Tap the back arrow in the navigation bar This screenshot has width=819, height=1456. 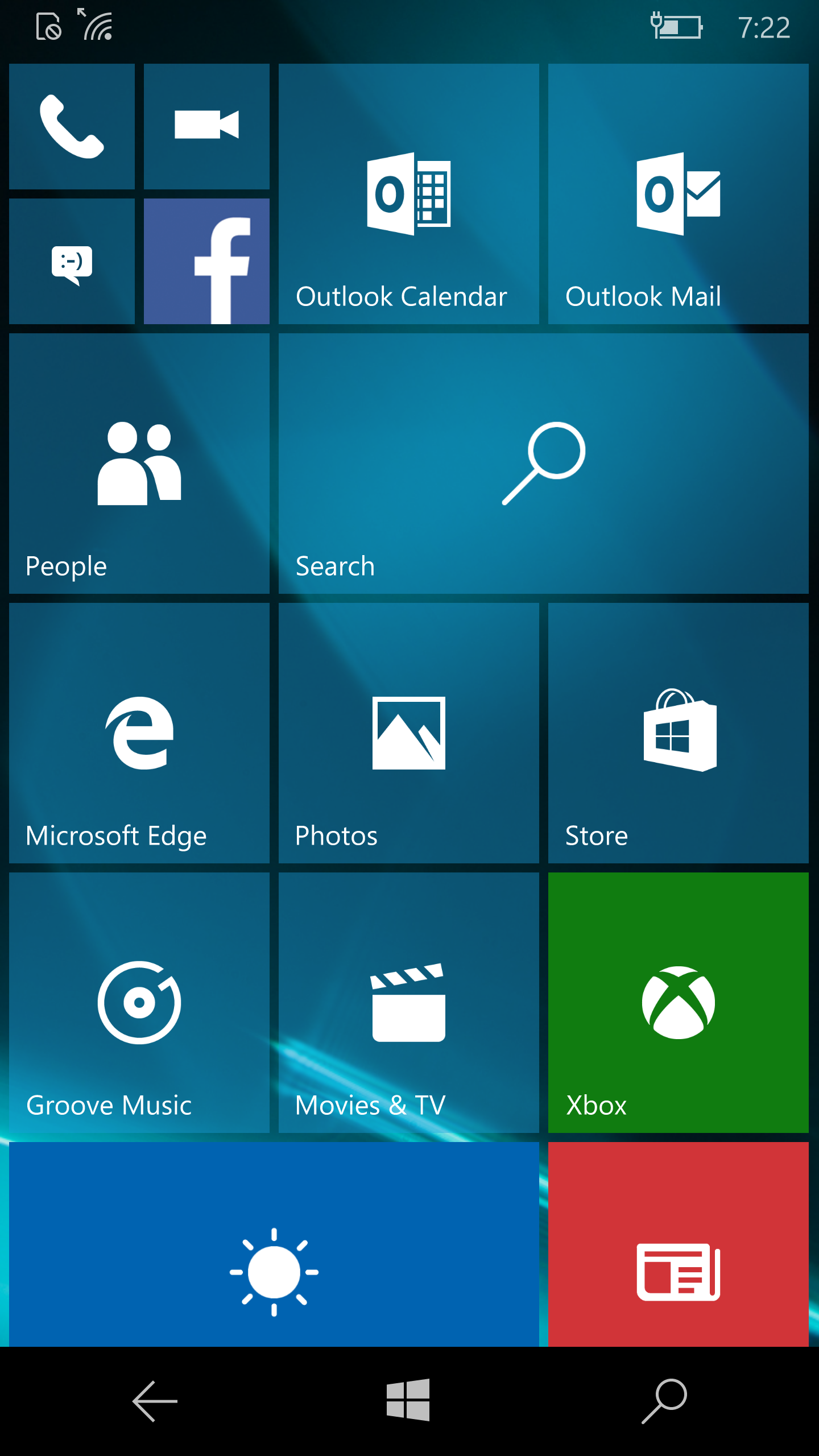tap(155, 1401)
